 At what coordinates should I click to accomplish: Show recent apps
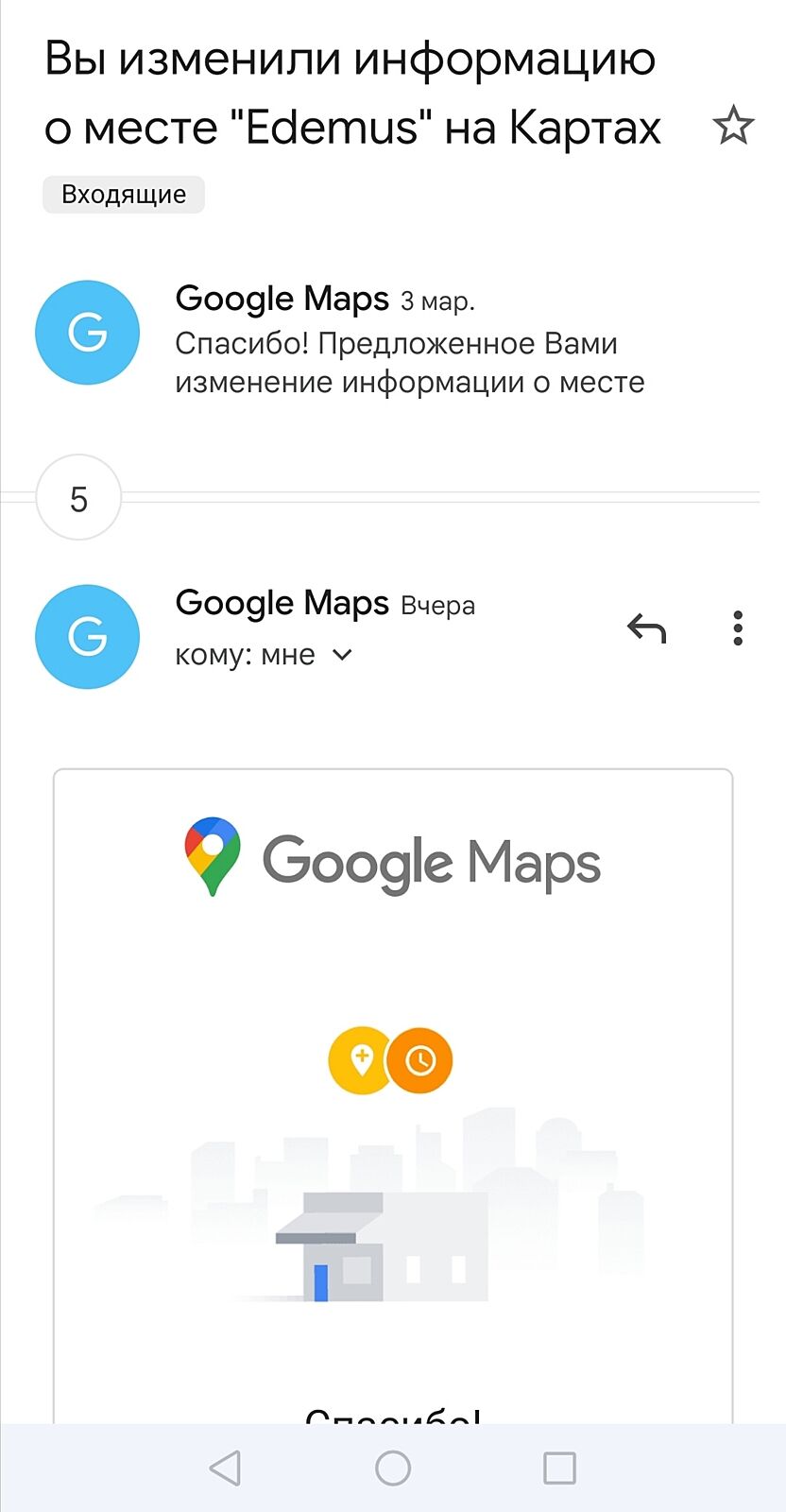pos(559,1469)
